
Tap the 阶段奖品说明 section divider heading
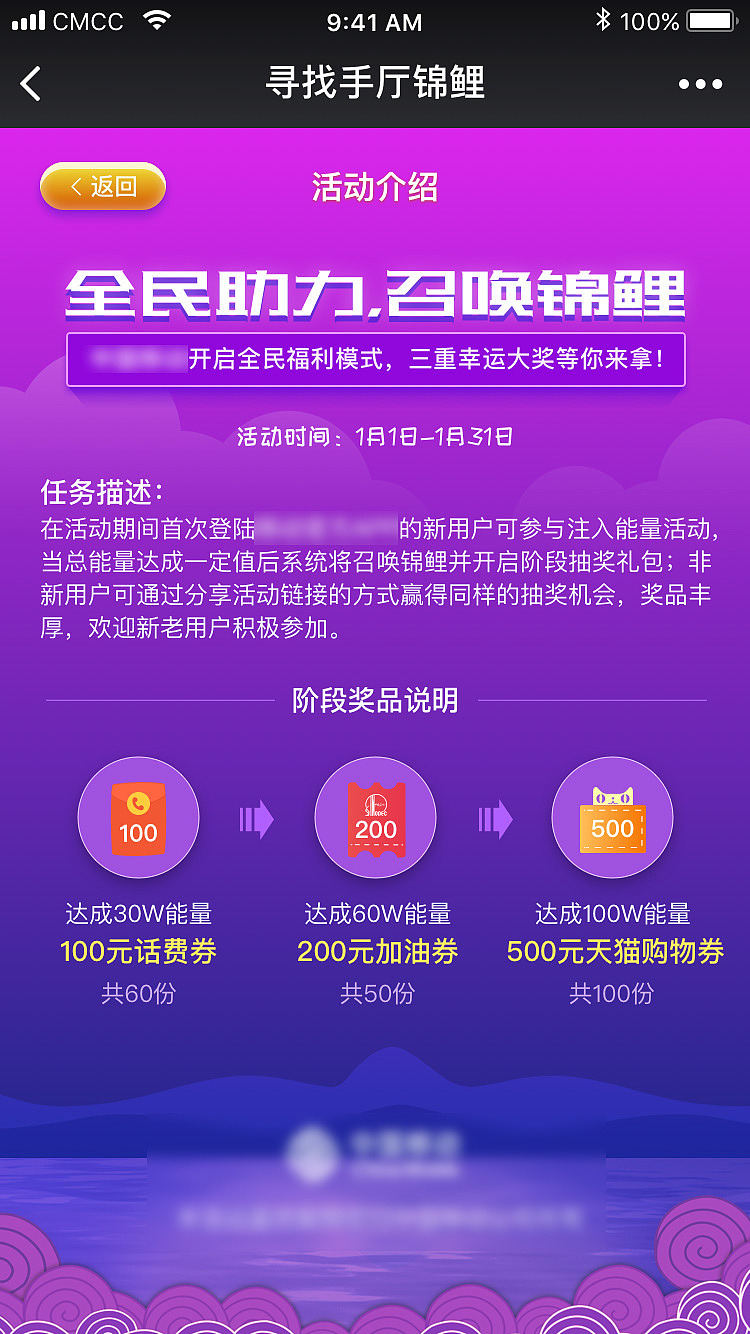(x=375, y=701)
